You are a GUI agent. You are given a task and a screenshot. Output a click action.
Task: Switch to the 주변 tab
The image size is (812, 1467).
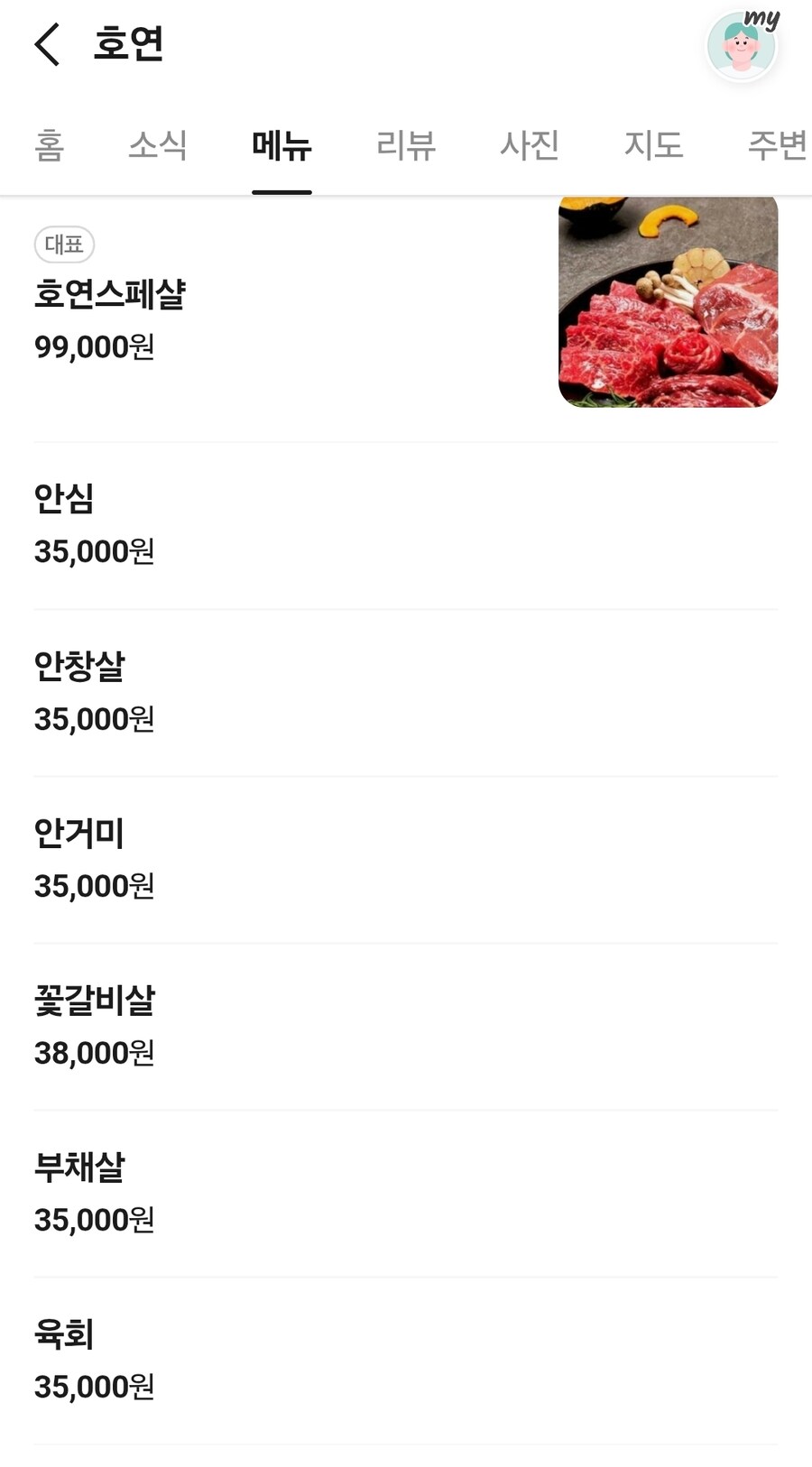pos(776,145)
